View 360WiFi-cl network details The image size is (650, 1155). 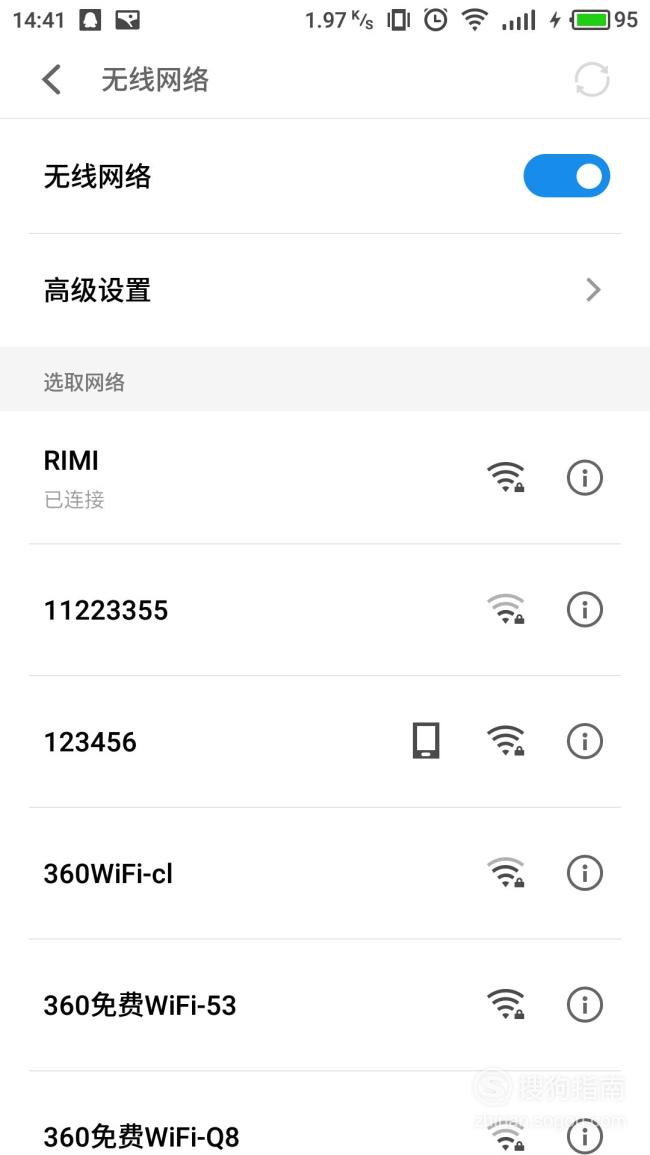(584, 873)
